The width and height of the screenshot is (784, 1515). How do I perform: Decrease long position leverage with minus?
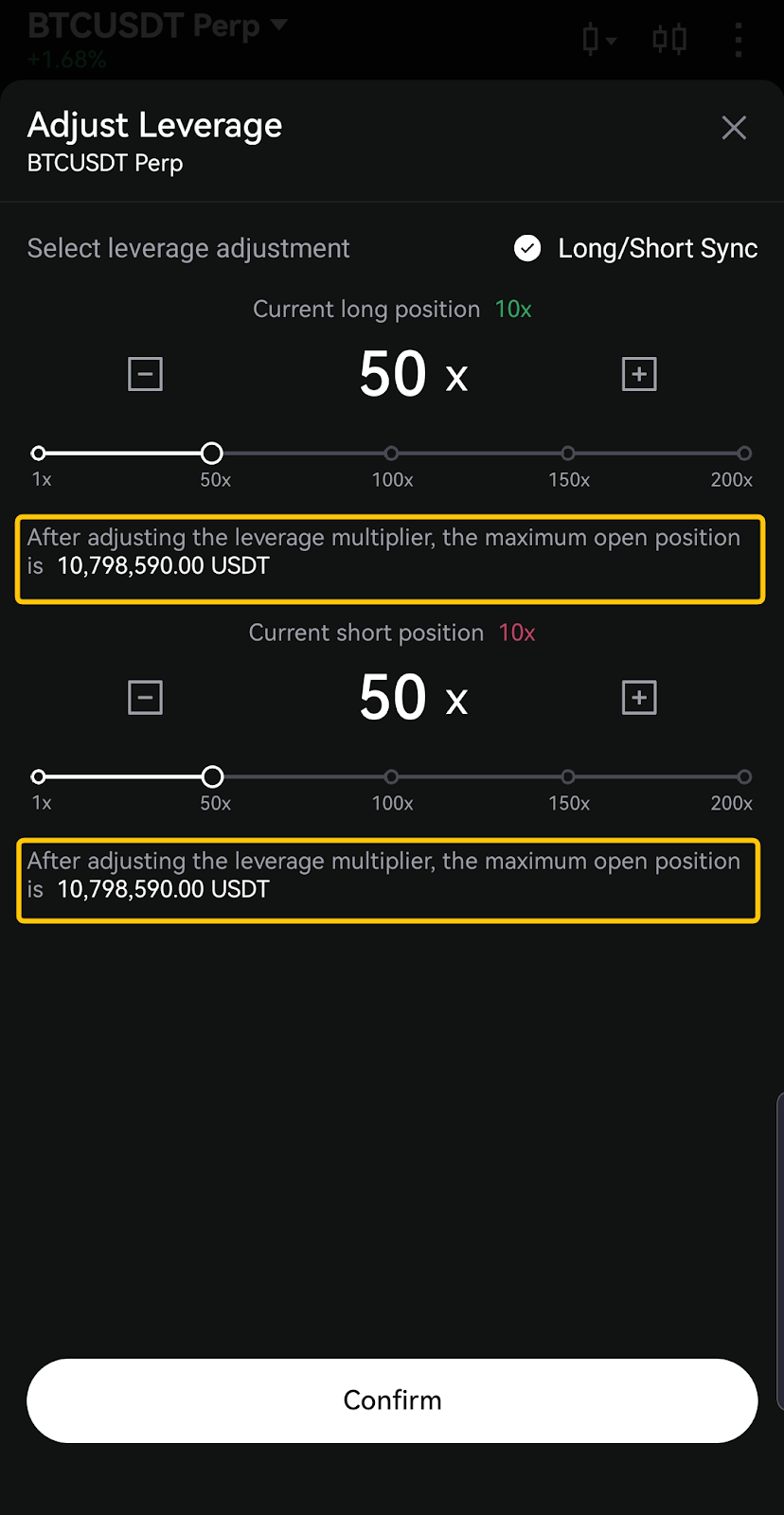tap(145, 374)
